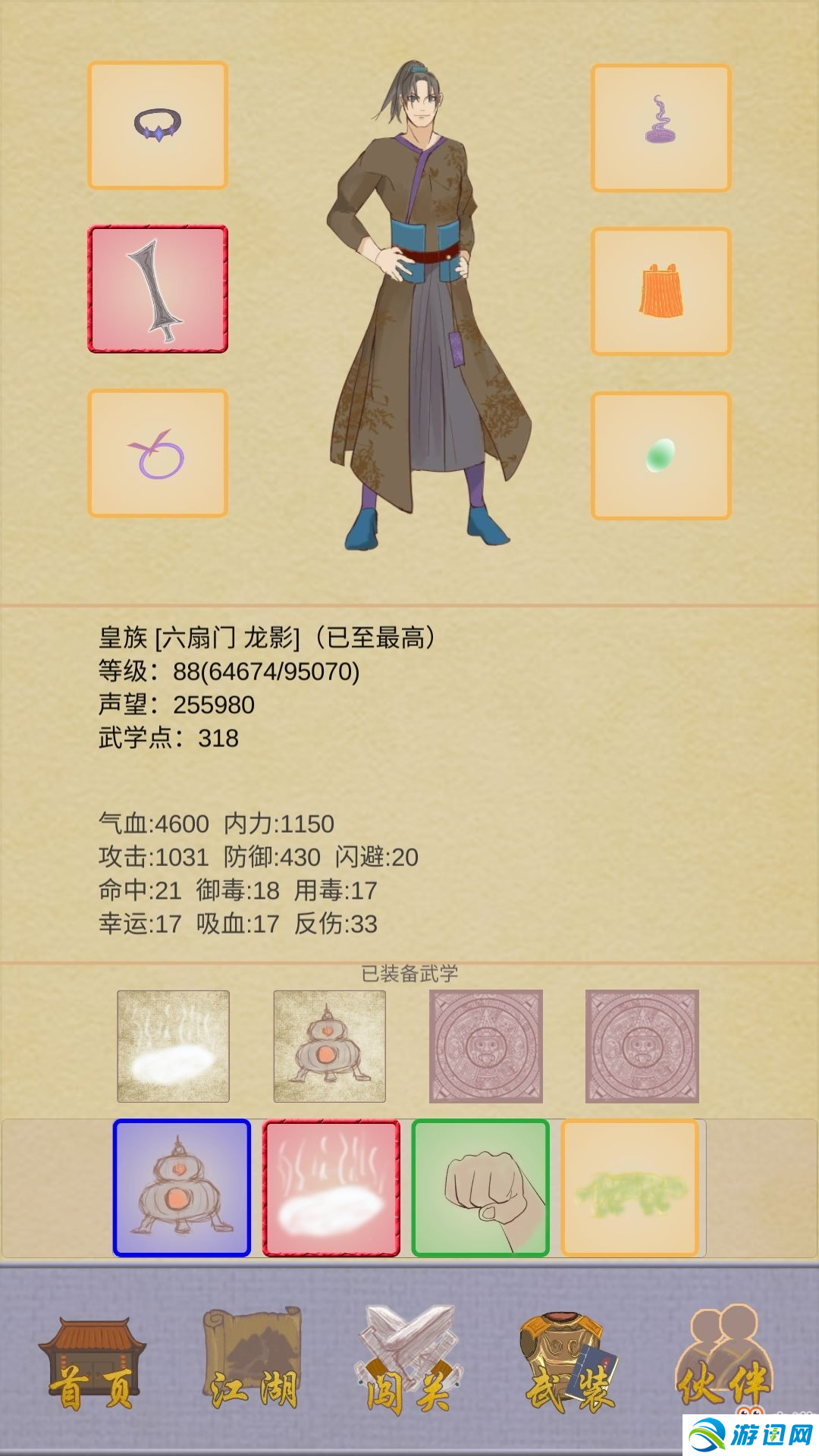Select the equipped sword weapon slot

(158, 289)
